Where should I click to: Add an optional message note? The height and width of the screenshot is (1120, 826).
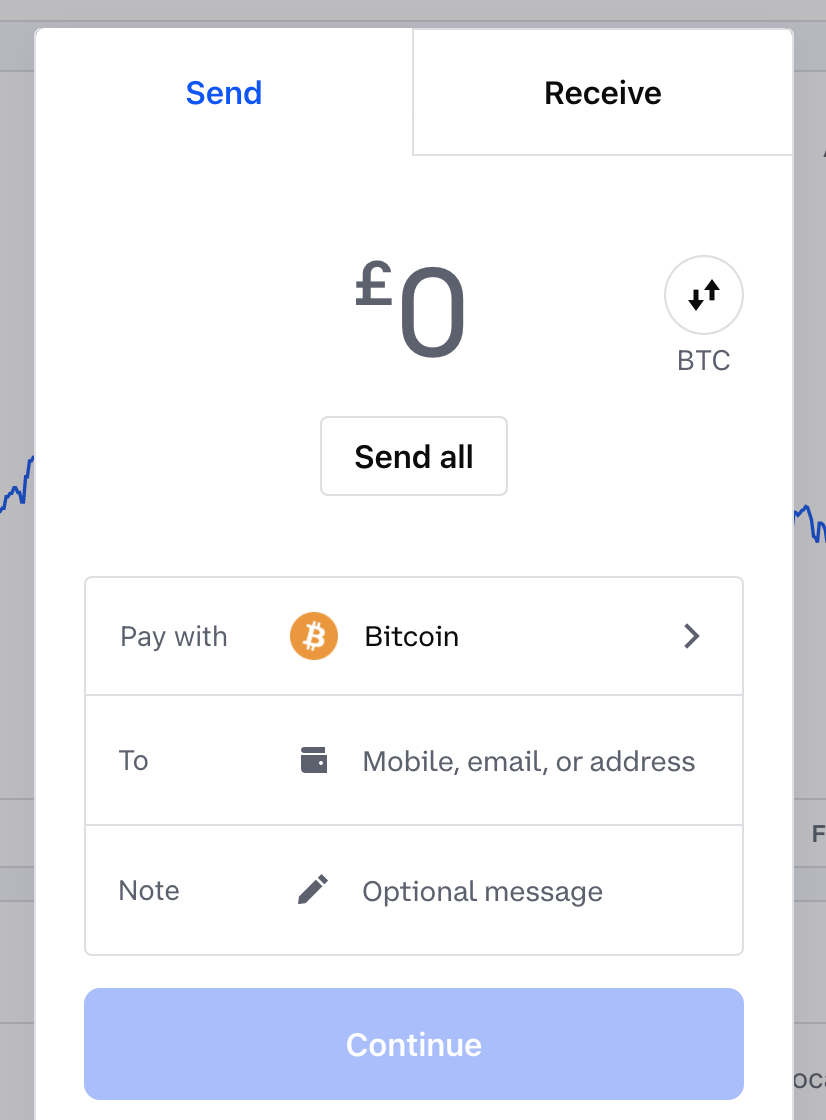[482, 892]
